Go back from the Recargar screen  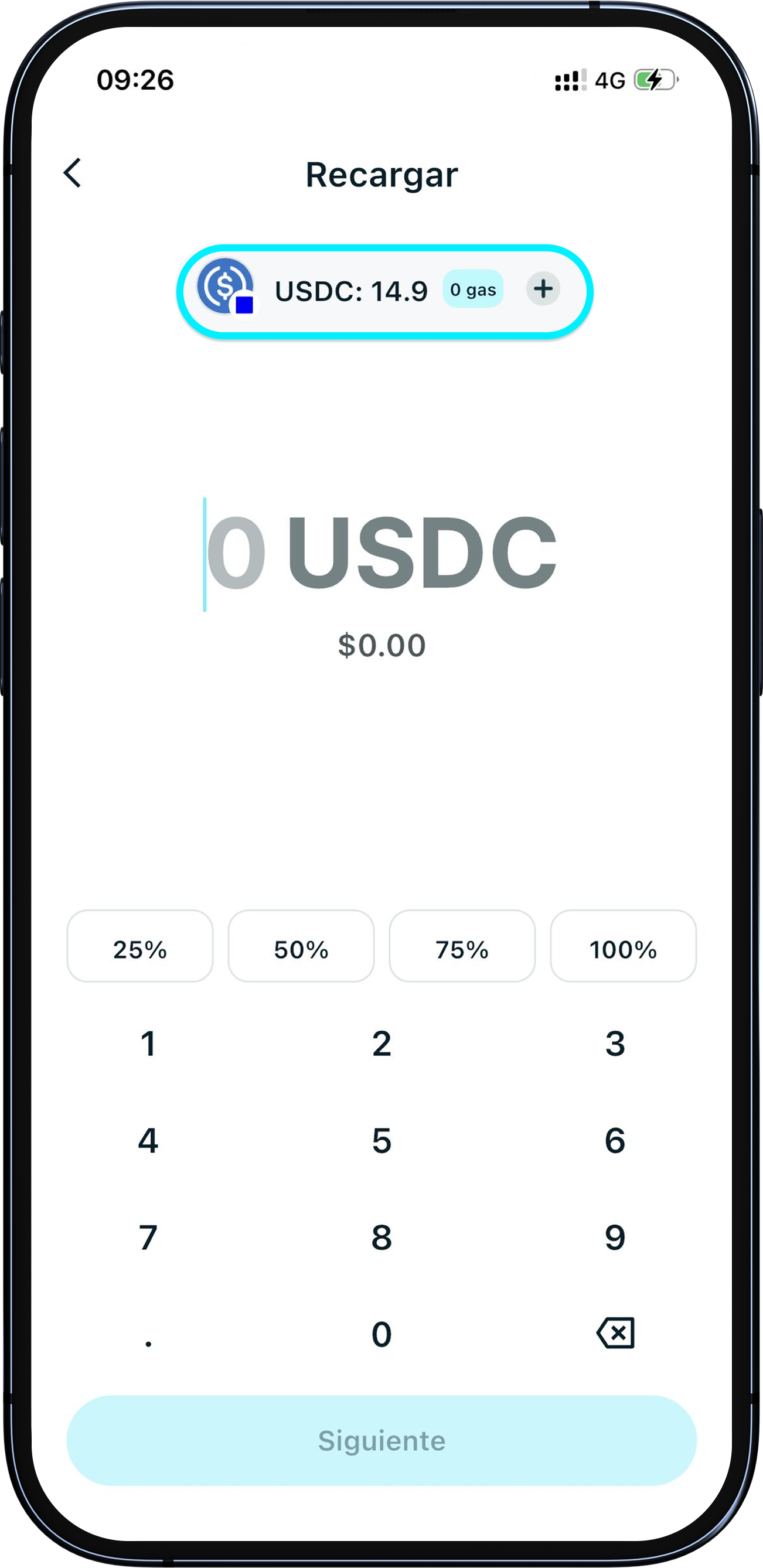(73, 173)
